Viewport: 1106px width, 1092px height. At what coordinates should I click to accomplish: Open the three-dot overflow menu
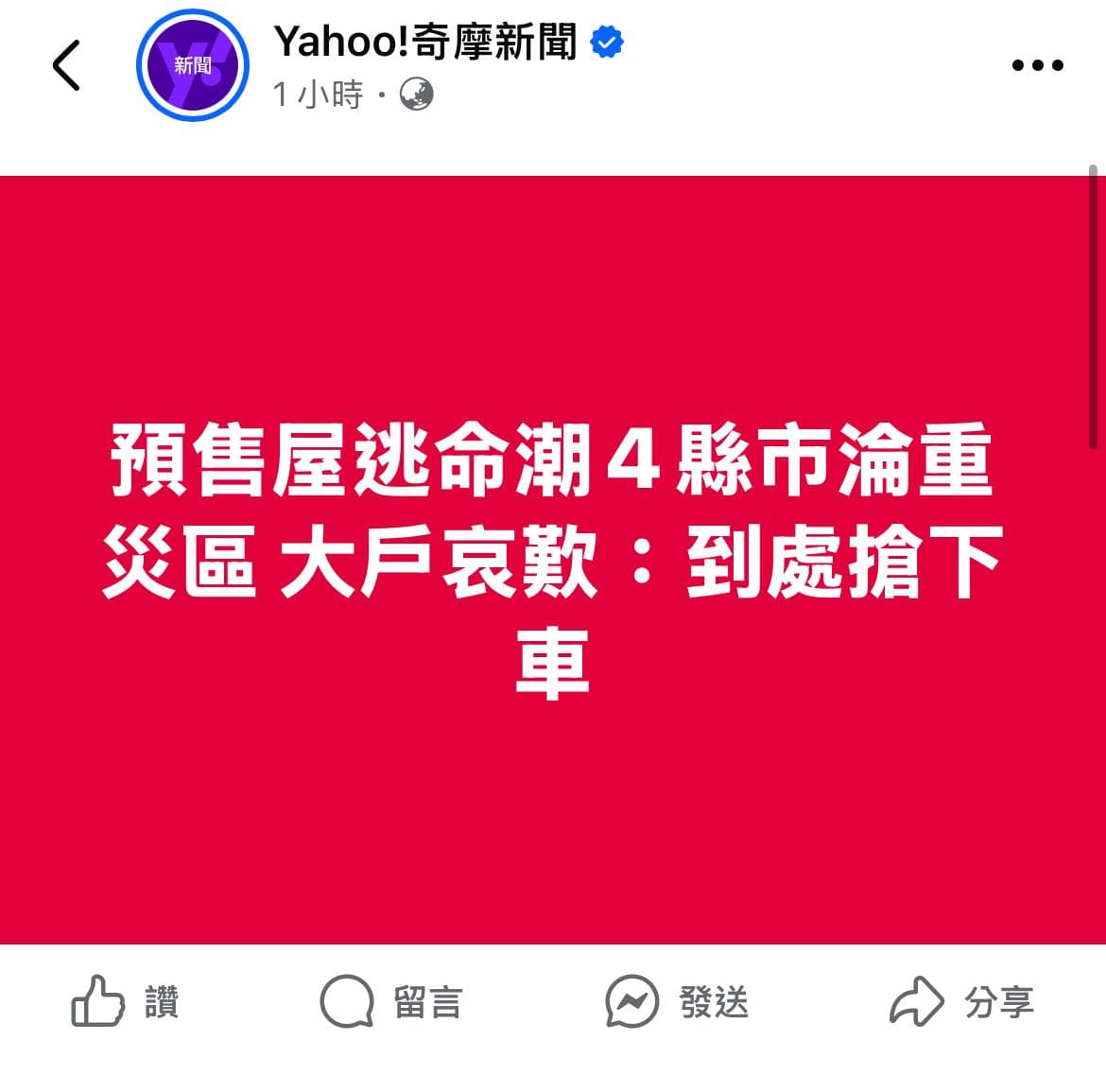click(1037, 66)
